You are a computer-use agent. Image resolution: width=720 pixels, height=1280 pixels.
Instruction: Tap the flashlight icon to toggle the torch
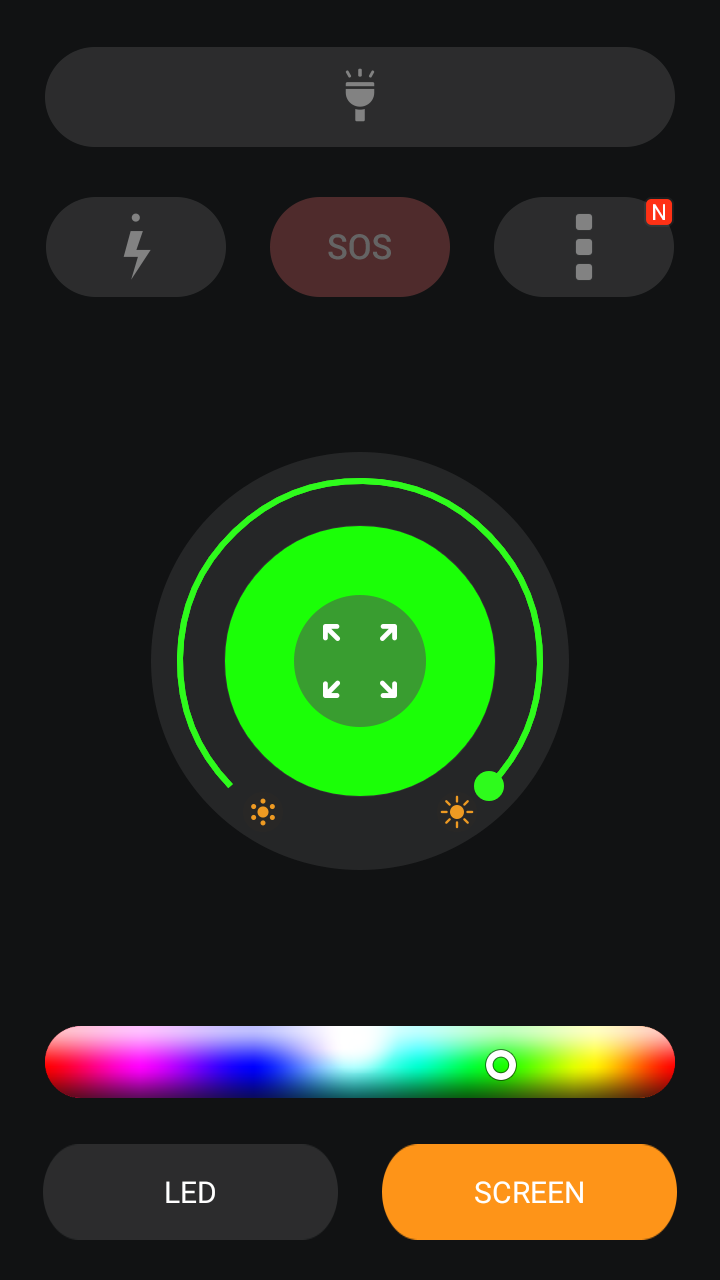pyautogui.click(x=360, y=95)
